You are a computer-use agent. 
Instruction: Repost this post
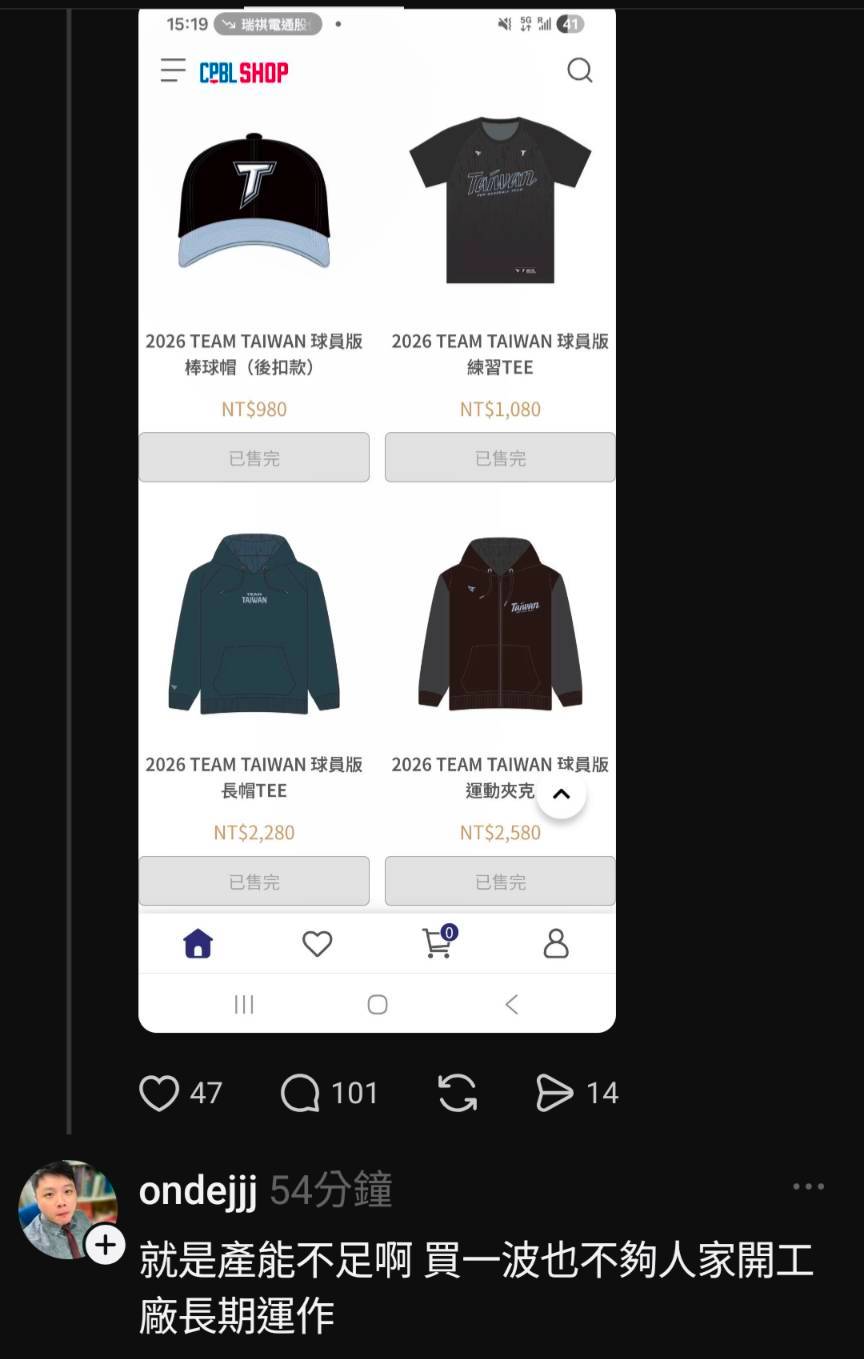coord(457,1093)
